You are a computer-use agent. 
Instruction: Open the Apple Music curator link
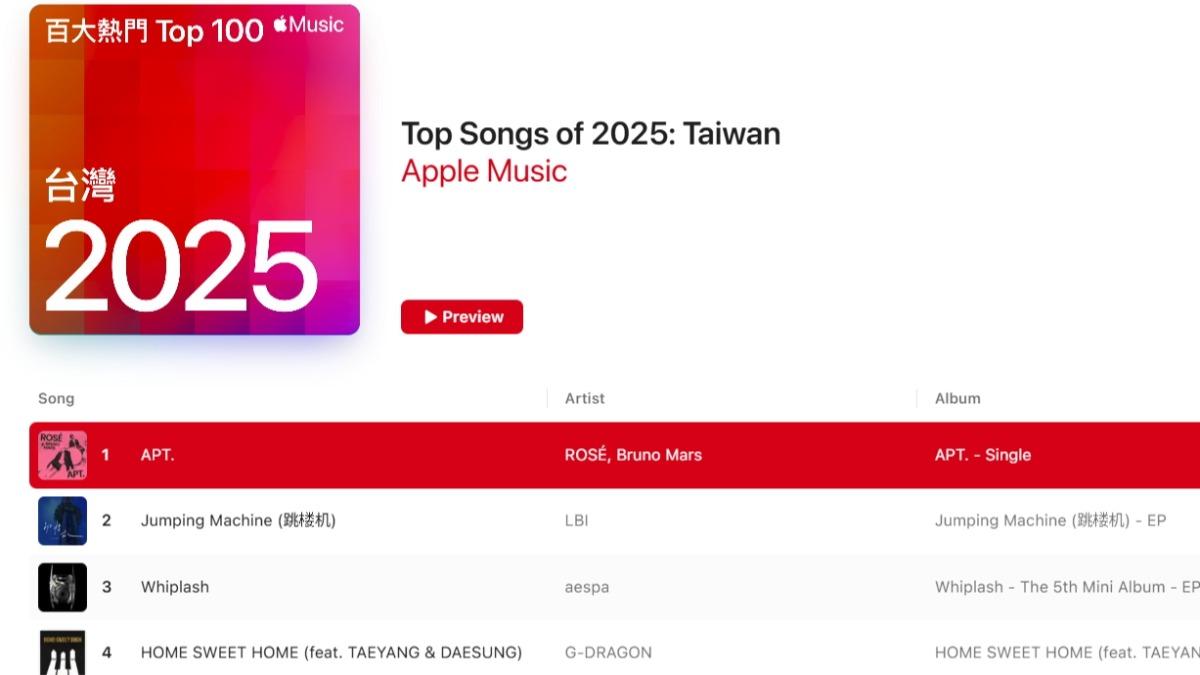[484, 171]
